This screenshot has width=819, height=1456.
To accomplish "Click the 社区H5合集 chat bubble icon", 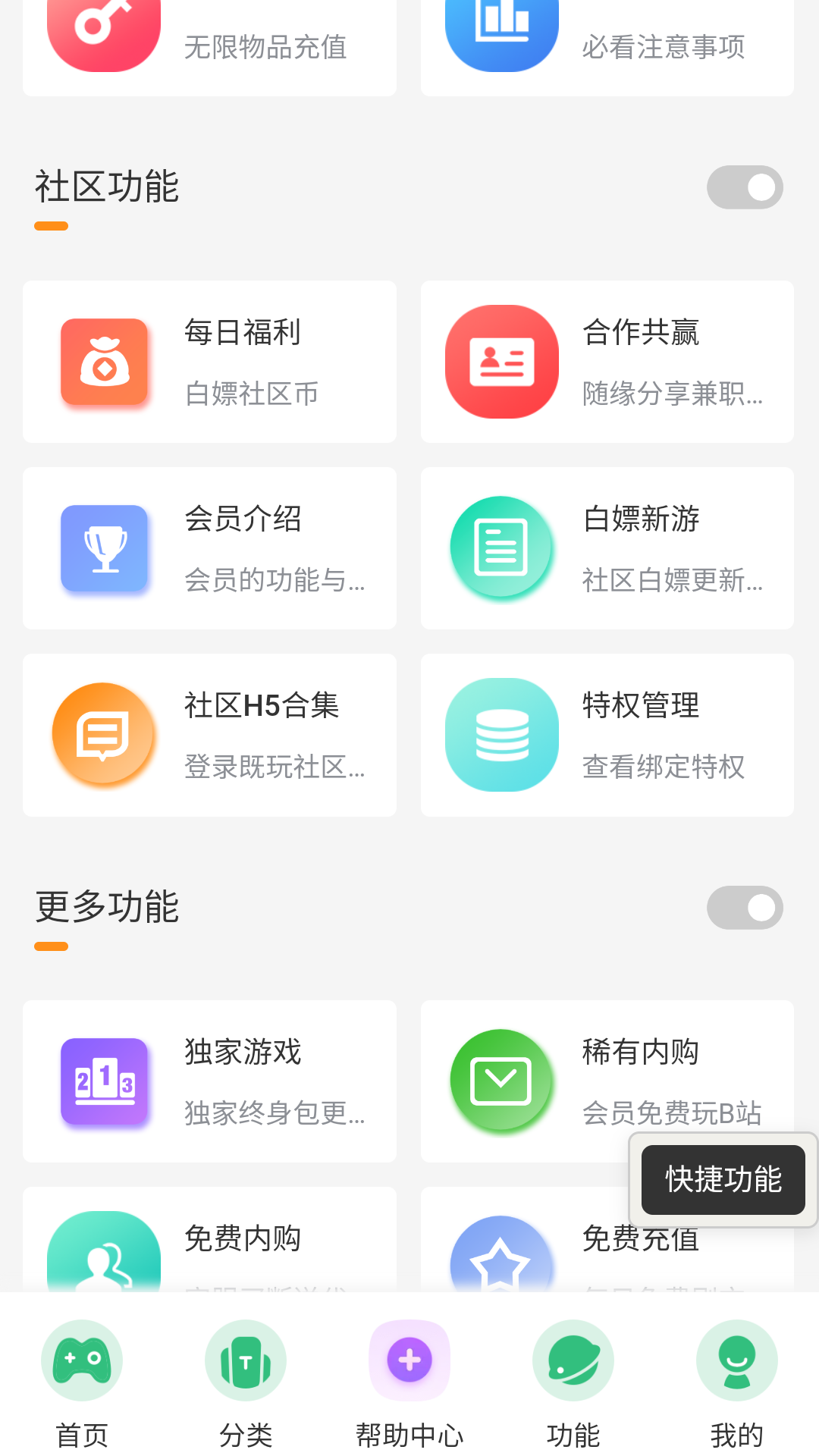I will point(104,734).
